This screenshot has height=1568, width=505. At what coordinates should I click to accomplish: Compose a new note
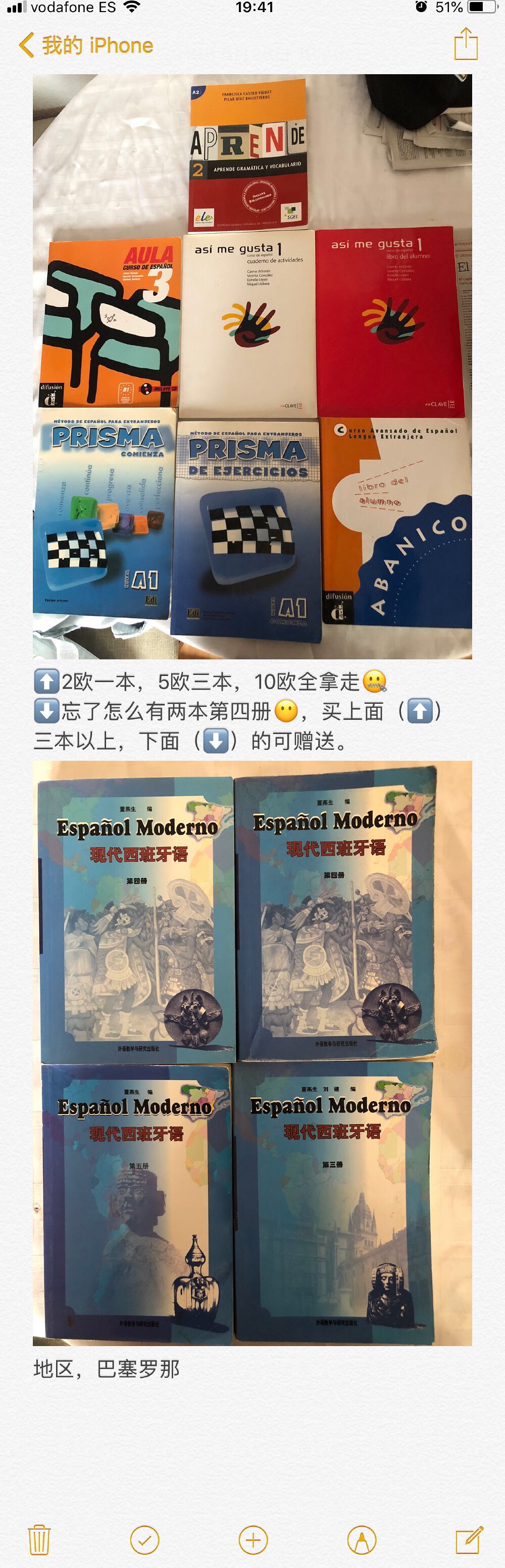pos(469,1540)
